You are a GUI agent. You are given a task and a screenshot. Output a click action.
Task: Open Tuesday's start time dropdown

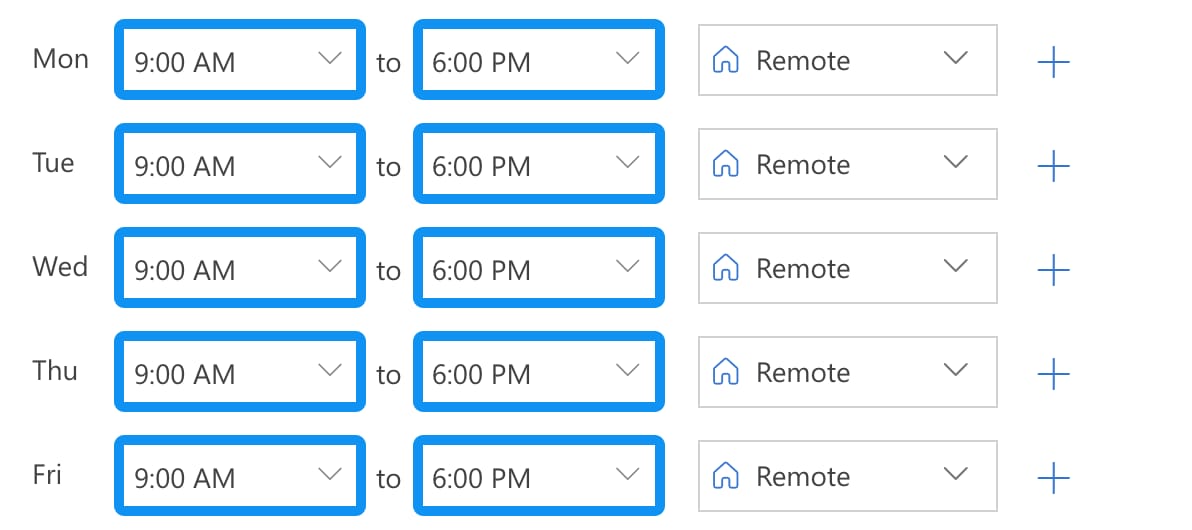click(237, 164)
